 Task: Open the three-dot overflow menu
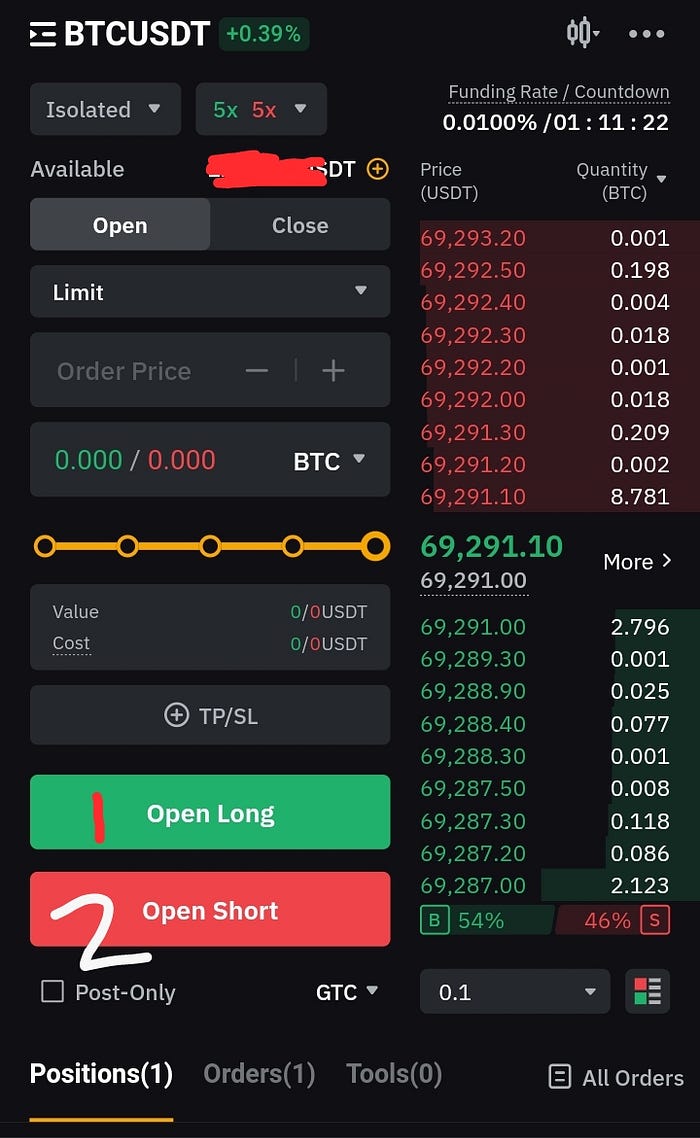point(646,33)
